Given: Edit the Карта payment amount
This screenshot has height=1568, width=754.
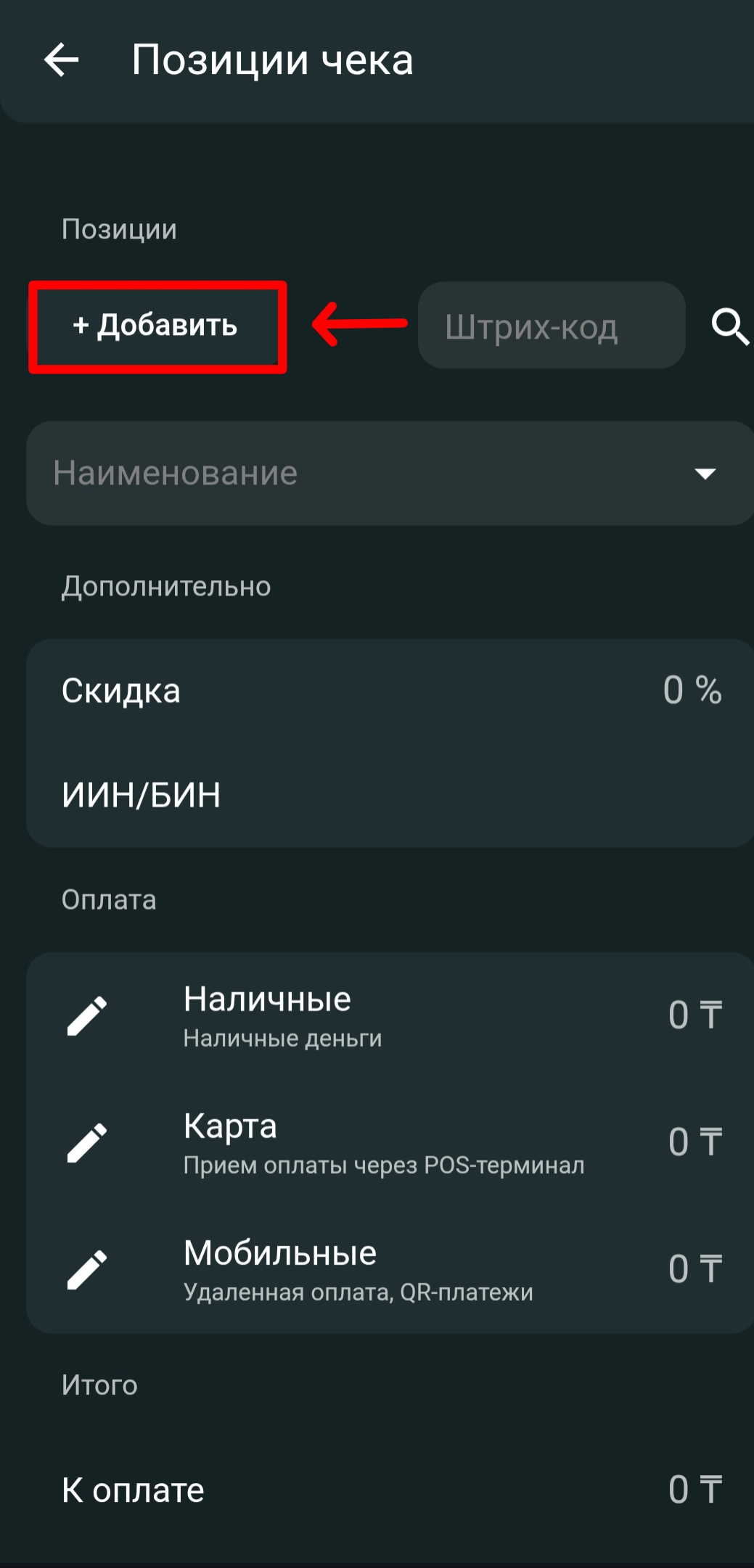Looking at the screenshot, I should (x=87, y=1143).
